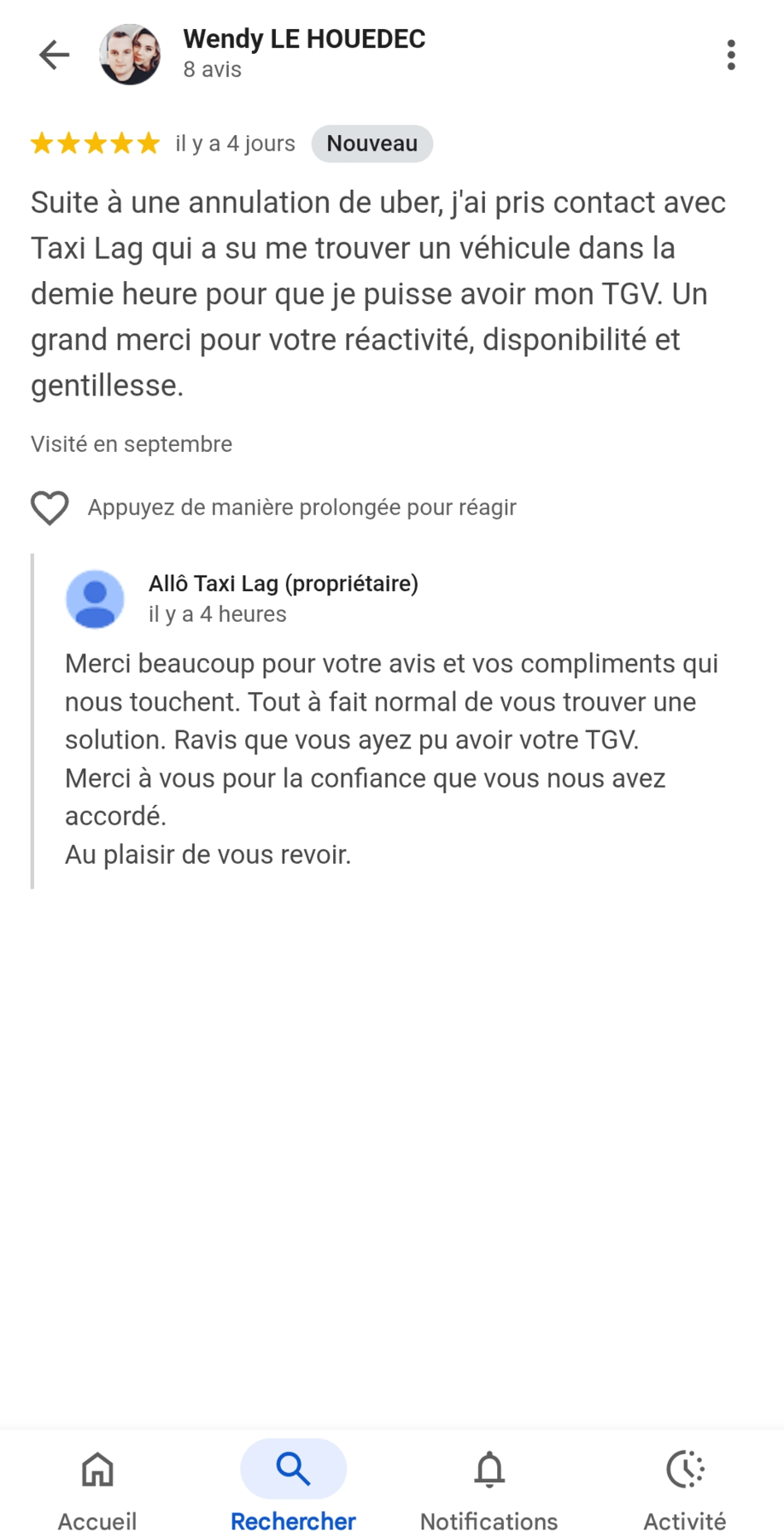Open the three-dot overflow menu
The image size is (784, 1537).
(731, 55)
